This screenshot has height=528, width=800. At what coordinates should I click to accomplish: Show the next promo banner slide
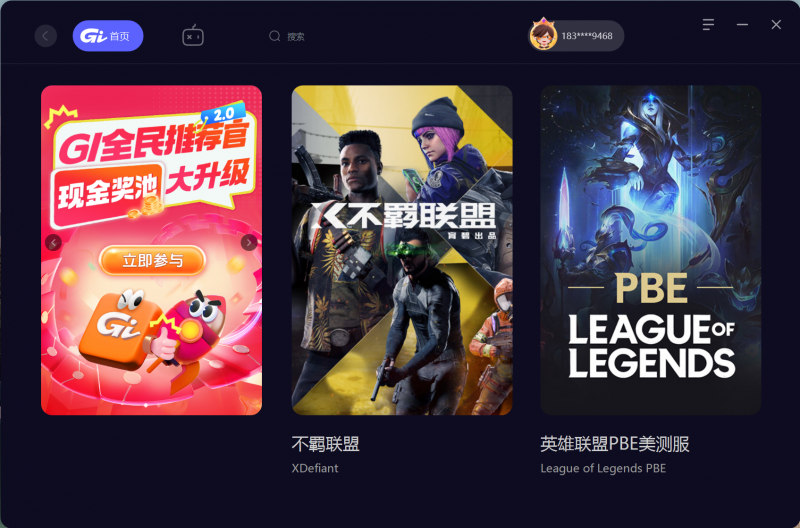249,242
